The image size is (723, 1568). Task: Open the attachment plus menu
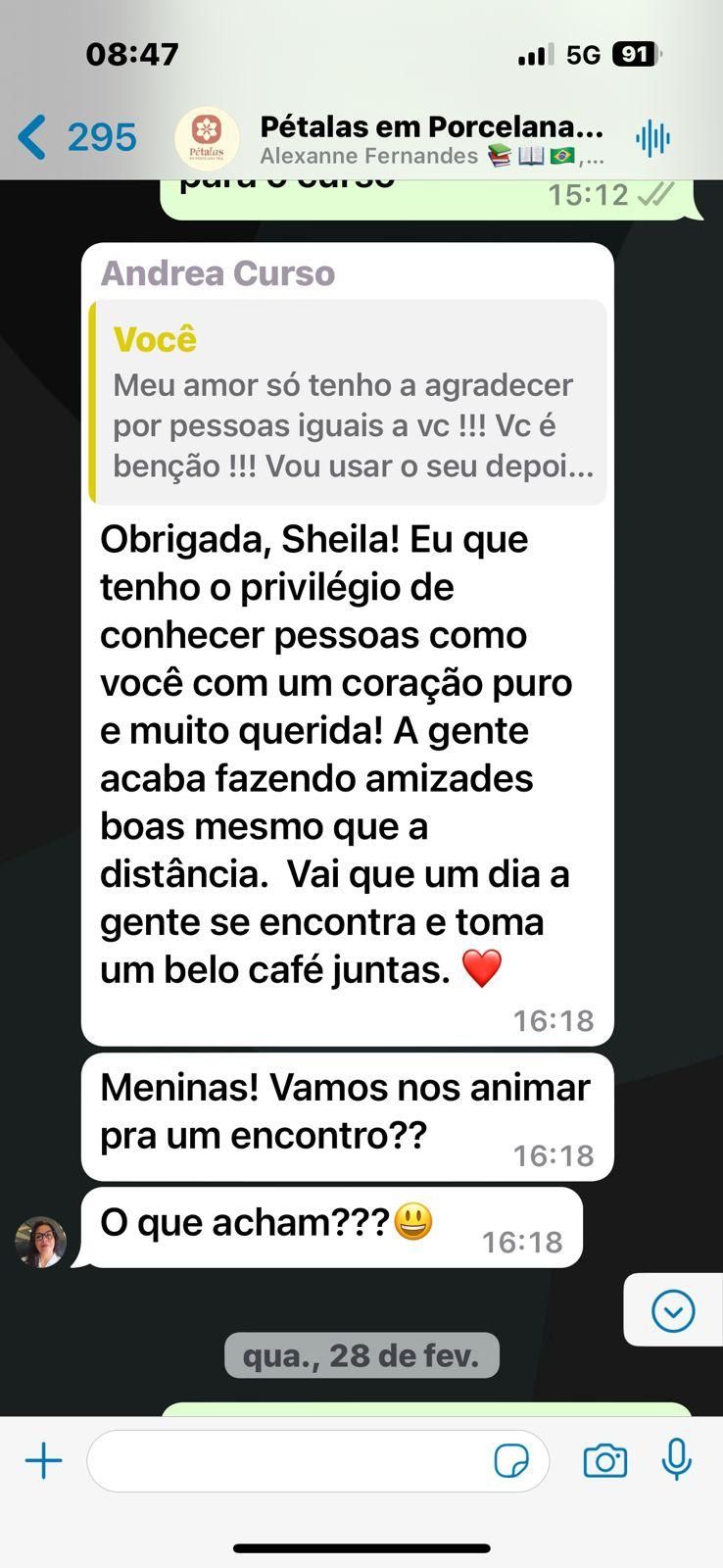click(x=43, y=1461)
